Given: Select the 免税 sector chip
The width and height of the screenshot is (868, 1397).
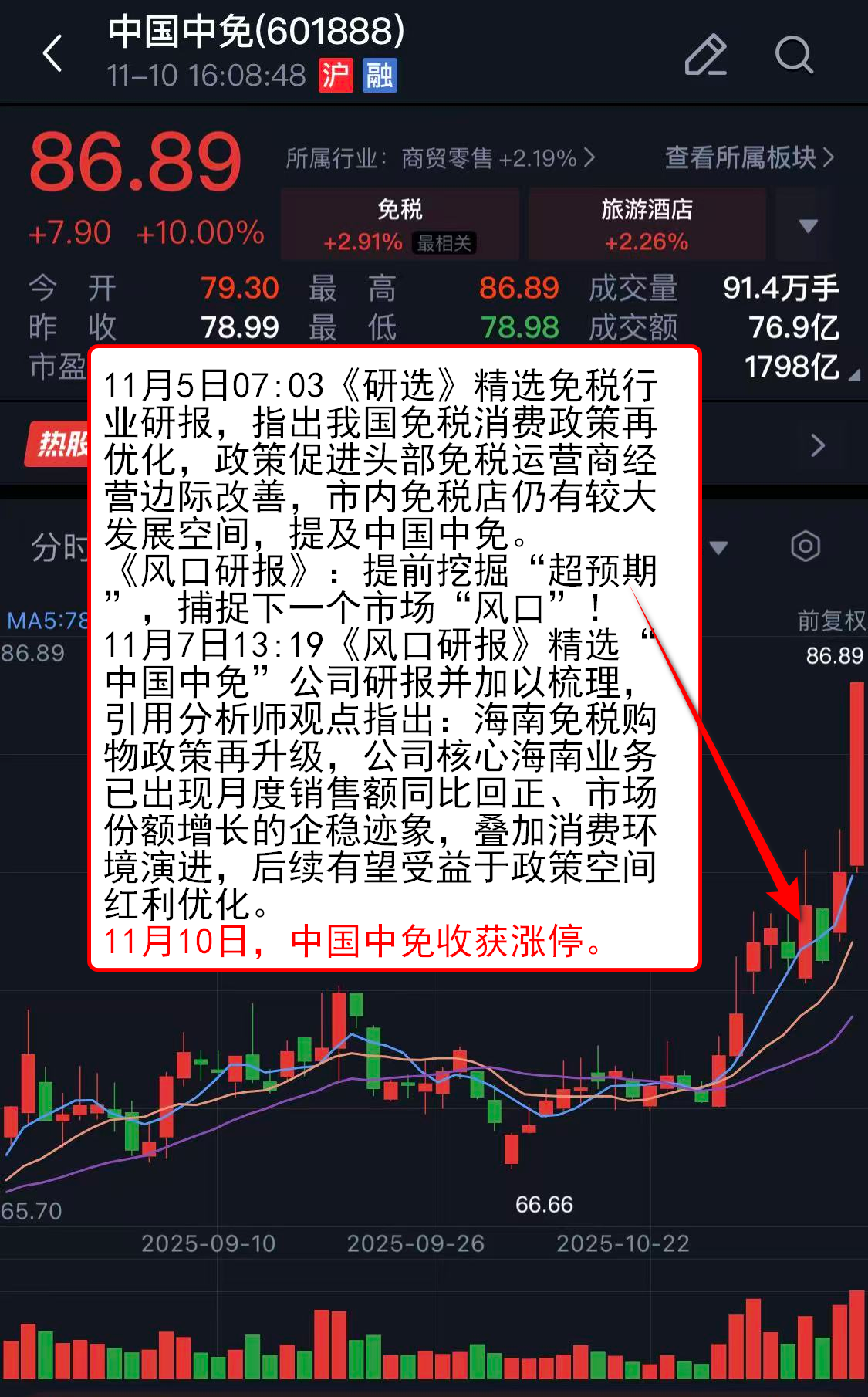Looking at the screenshot, I should (x=400, y=225).
